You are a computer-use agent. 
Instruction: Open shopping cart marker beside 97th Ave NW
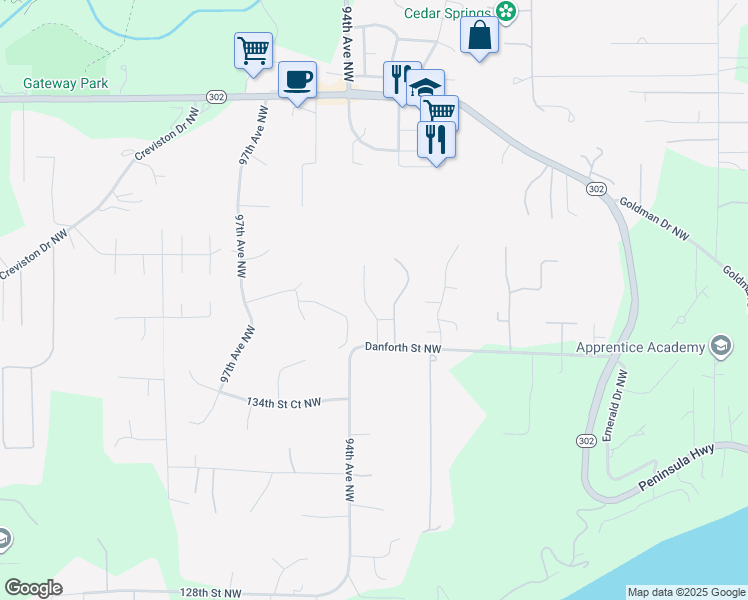click(x=253, y=52)
